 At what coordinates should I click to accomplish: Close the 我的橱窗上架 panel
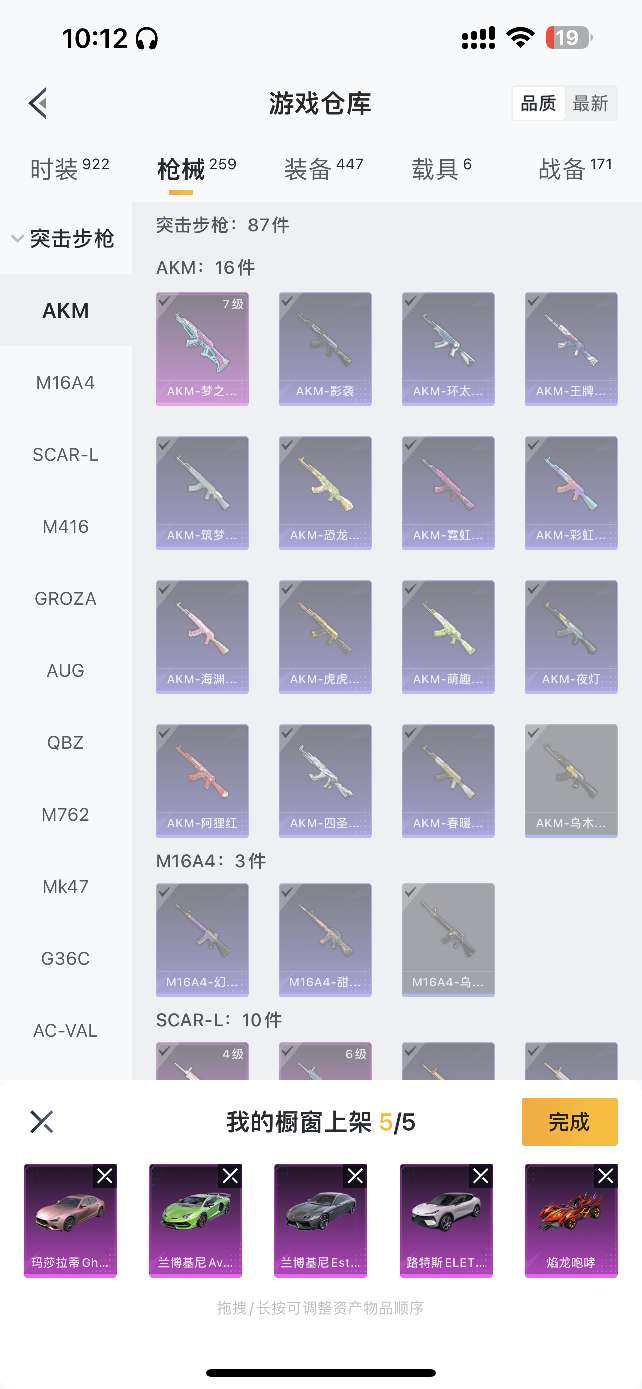41,1122
